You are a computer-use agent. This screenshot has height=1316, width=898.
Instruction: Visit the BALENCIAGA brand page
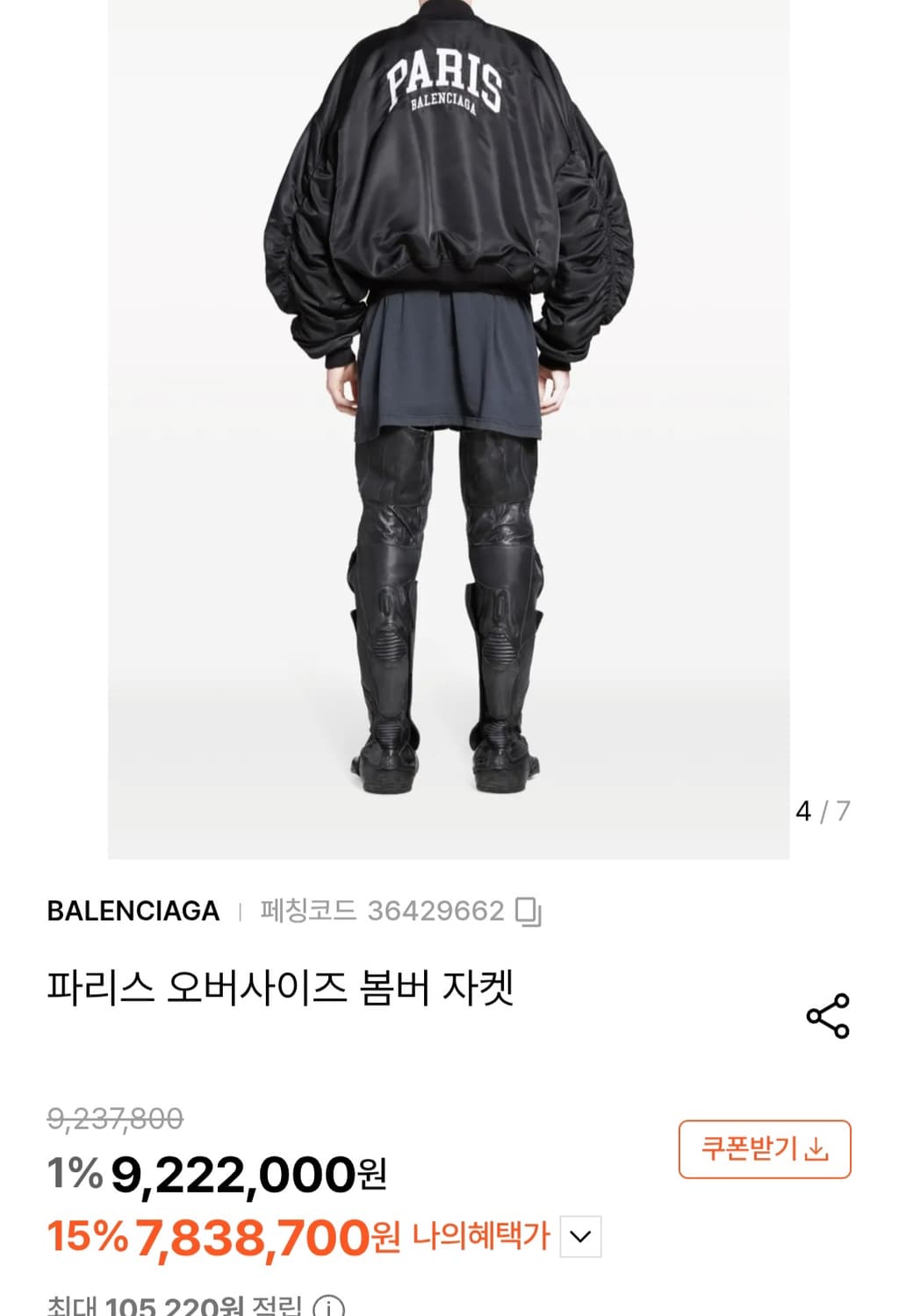click(133, 912)
